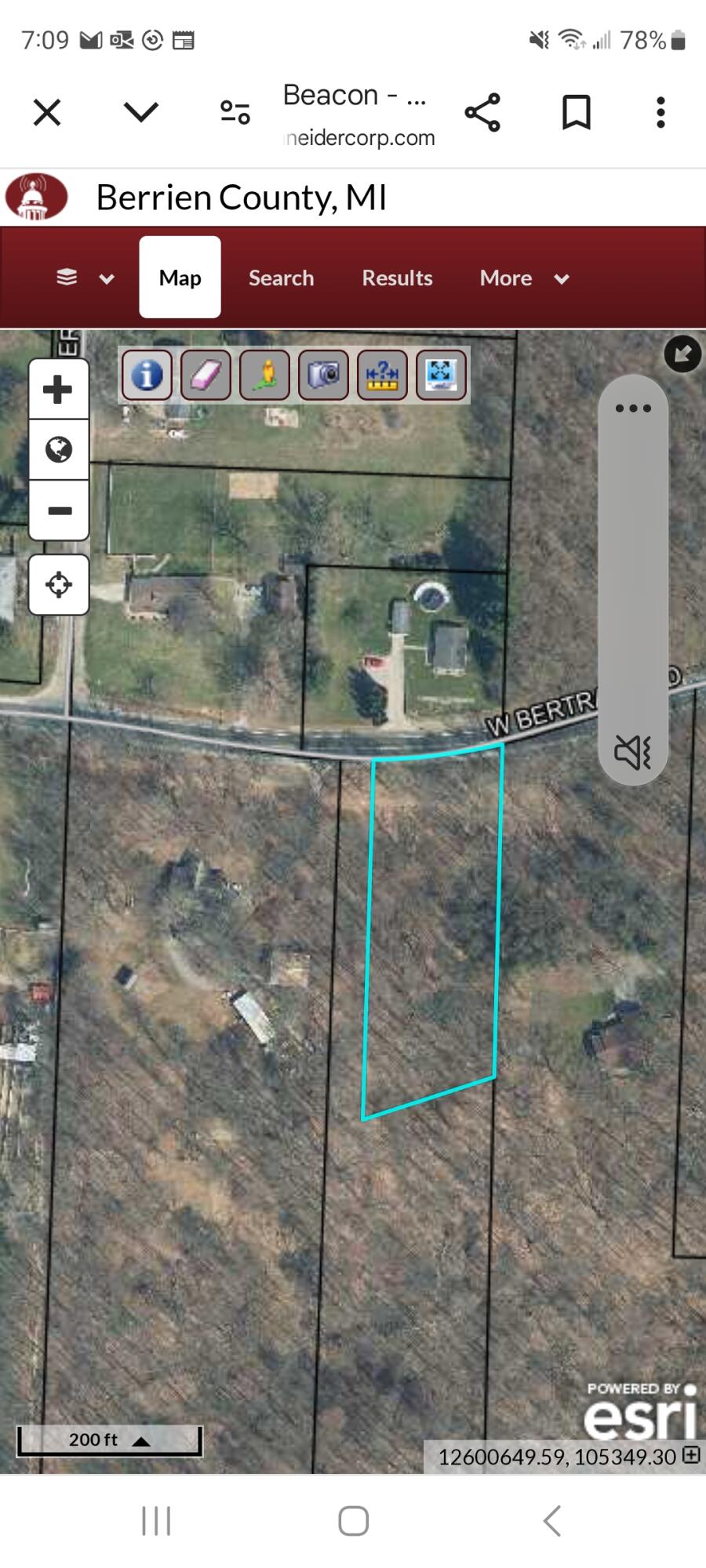The image size is (706, 1568).
Task: Mute using the crossed speaker icon
Action: tap(632, 753)
